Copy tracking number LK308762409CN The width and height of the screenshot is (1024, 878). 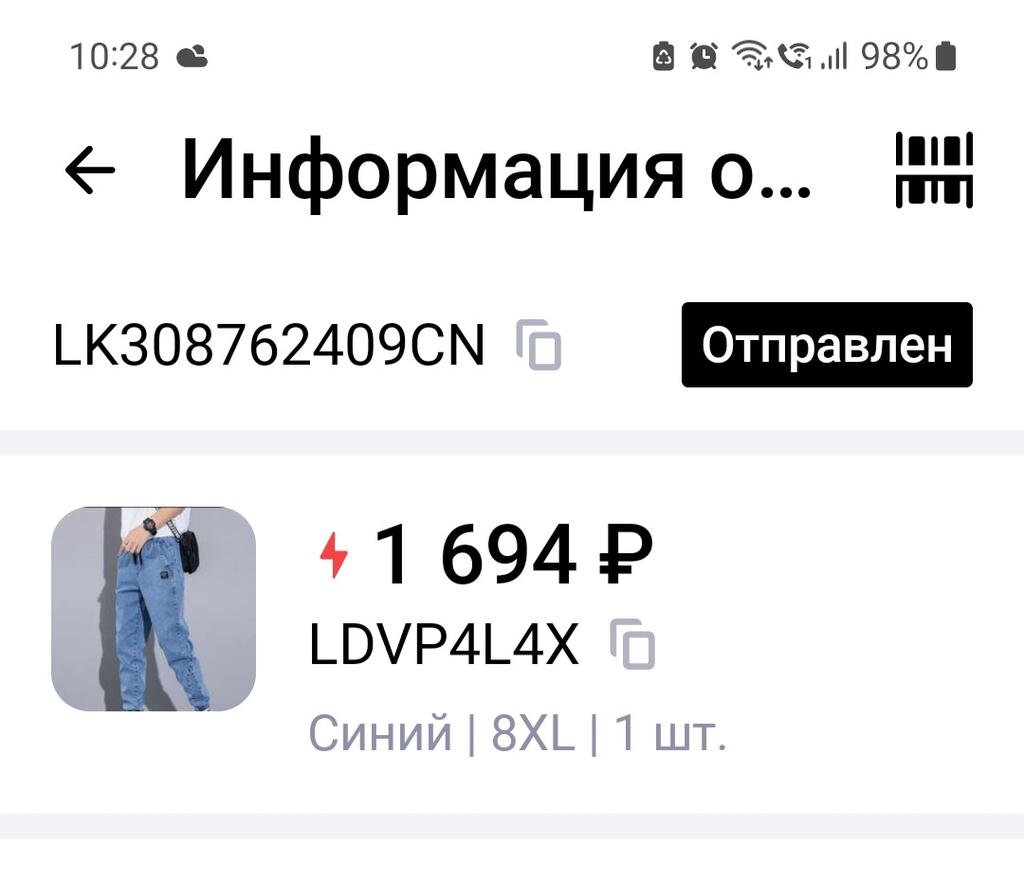(x=539, y=345)
